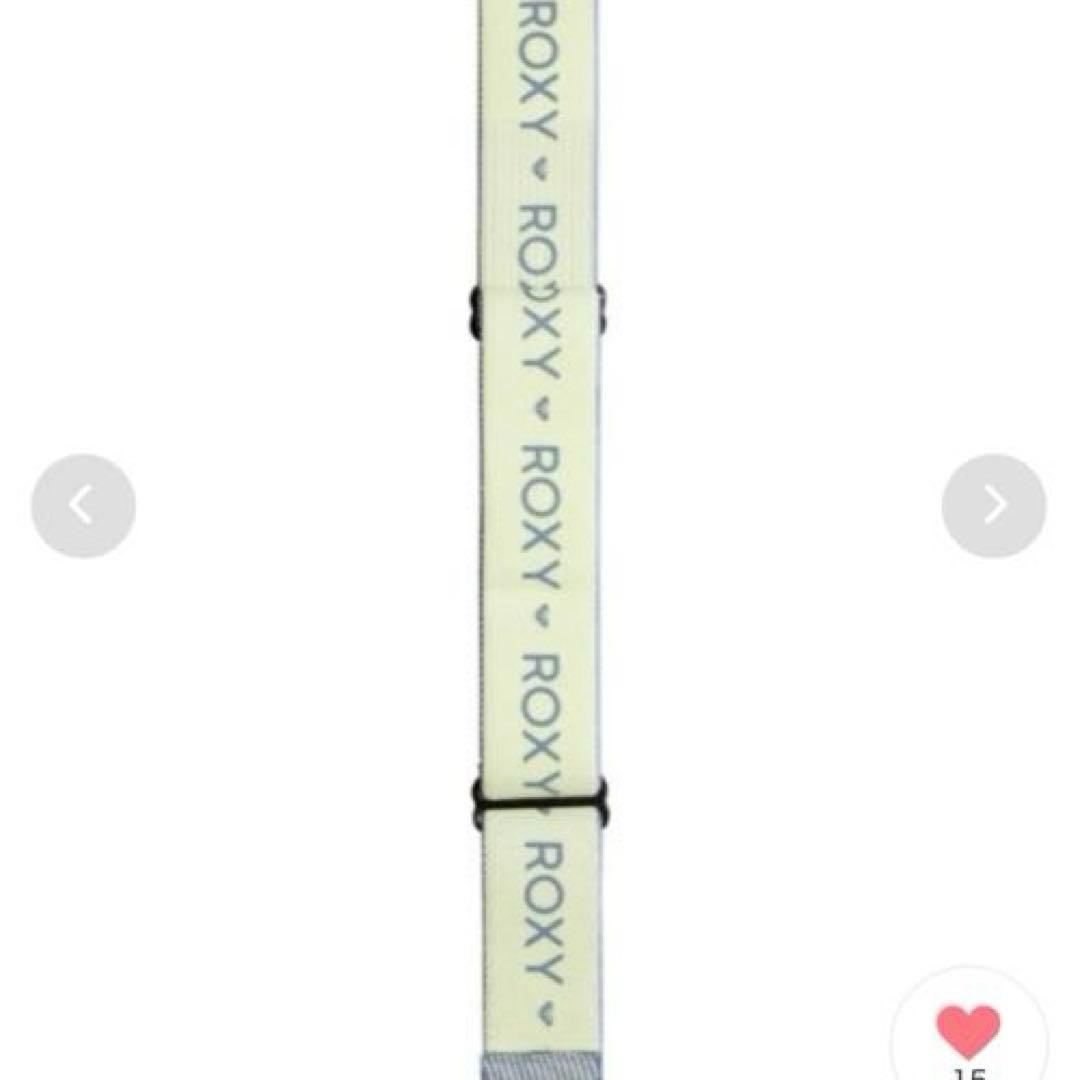Open the ROXY strap product image

tap(540, 540)
